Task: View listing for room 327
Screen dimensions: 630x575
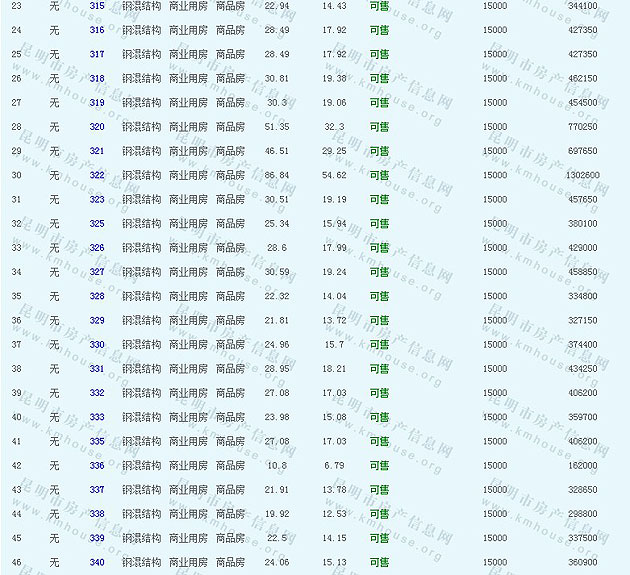Action: point(96,272)
